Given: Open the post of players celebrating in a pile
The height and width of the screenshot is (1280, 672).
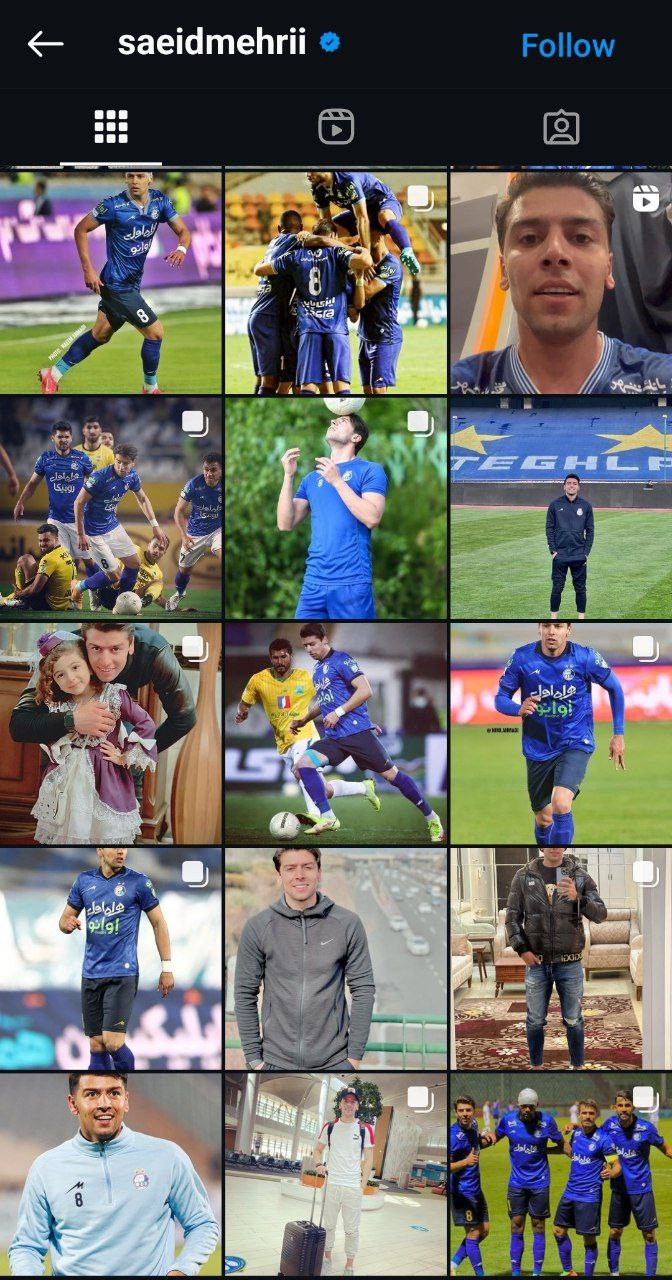Looking at the screenshot, I should tap(336, 282).
